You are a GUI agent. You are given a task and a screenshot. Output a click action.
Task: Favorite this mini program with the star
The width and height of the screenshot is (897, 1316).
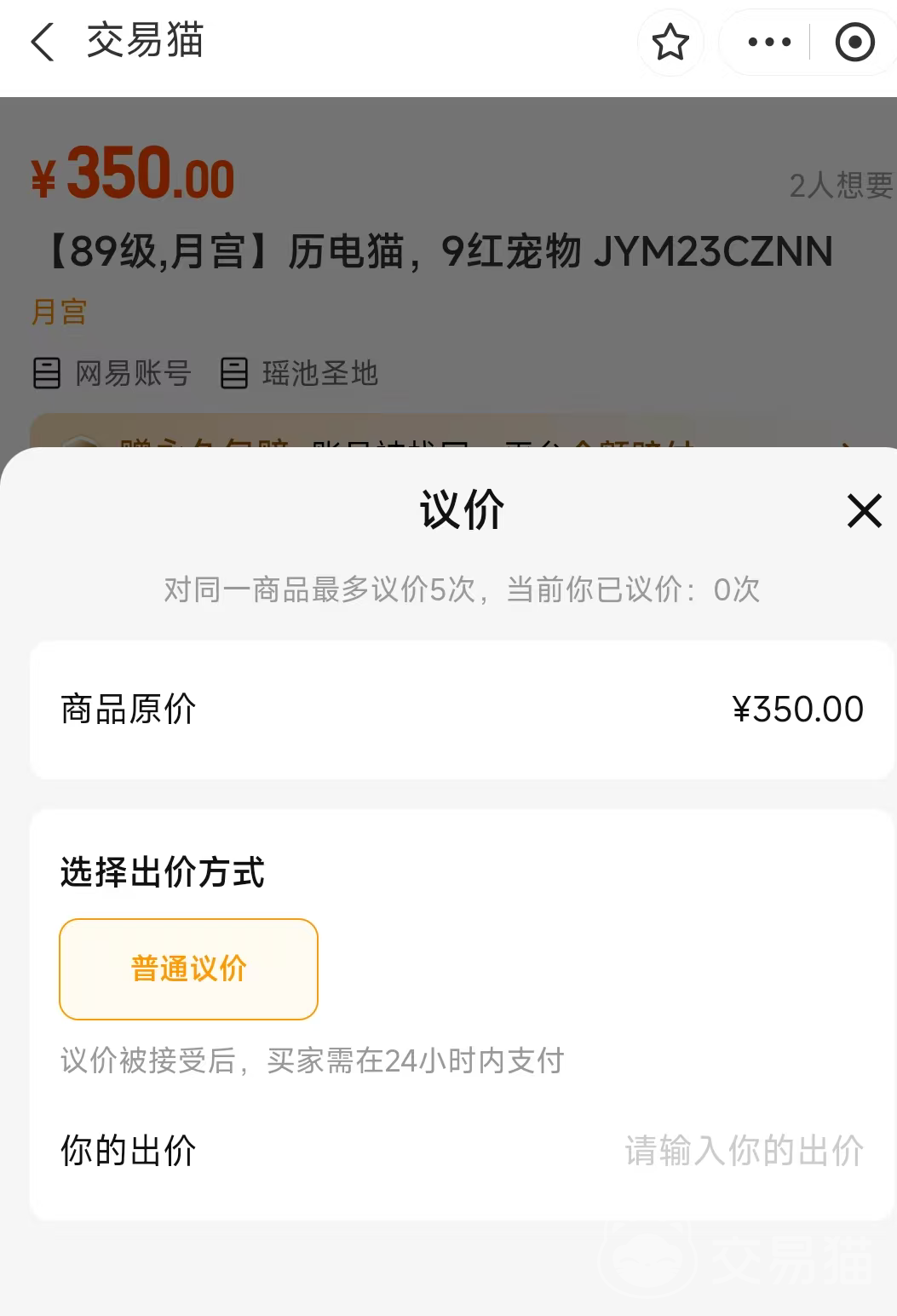670,42
